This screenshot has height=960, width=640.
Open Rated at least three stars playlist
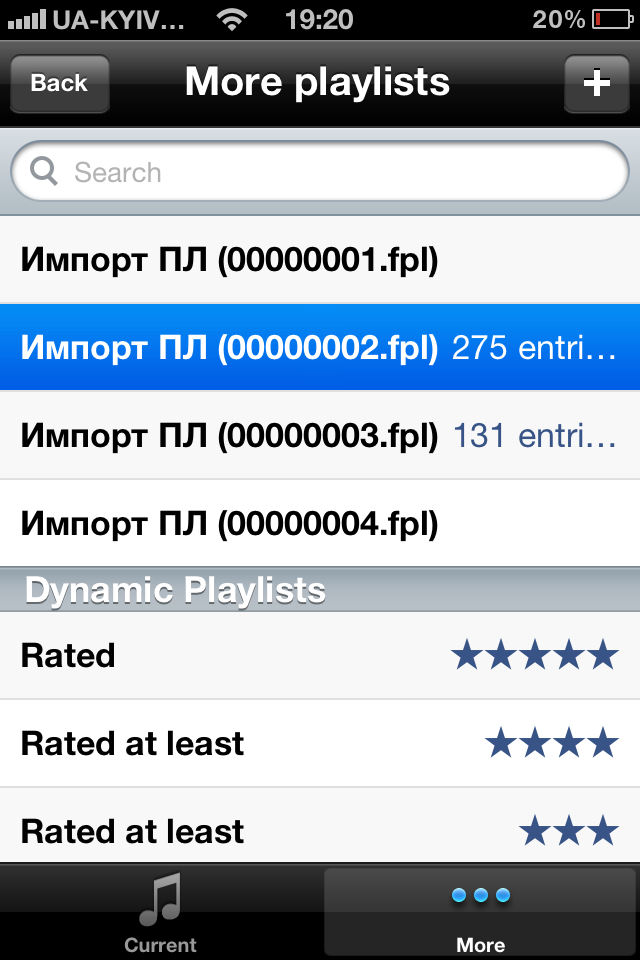(320, 830)
